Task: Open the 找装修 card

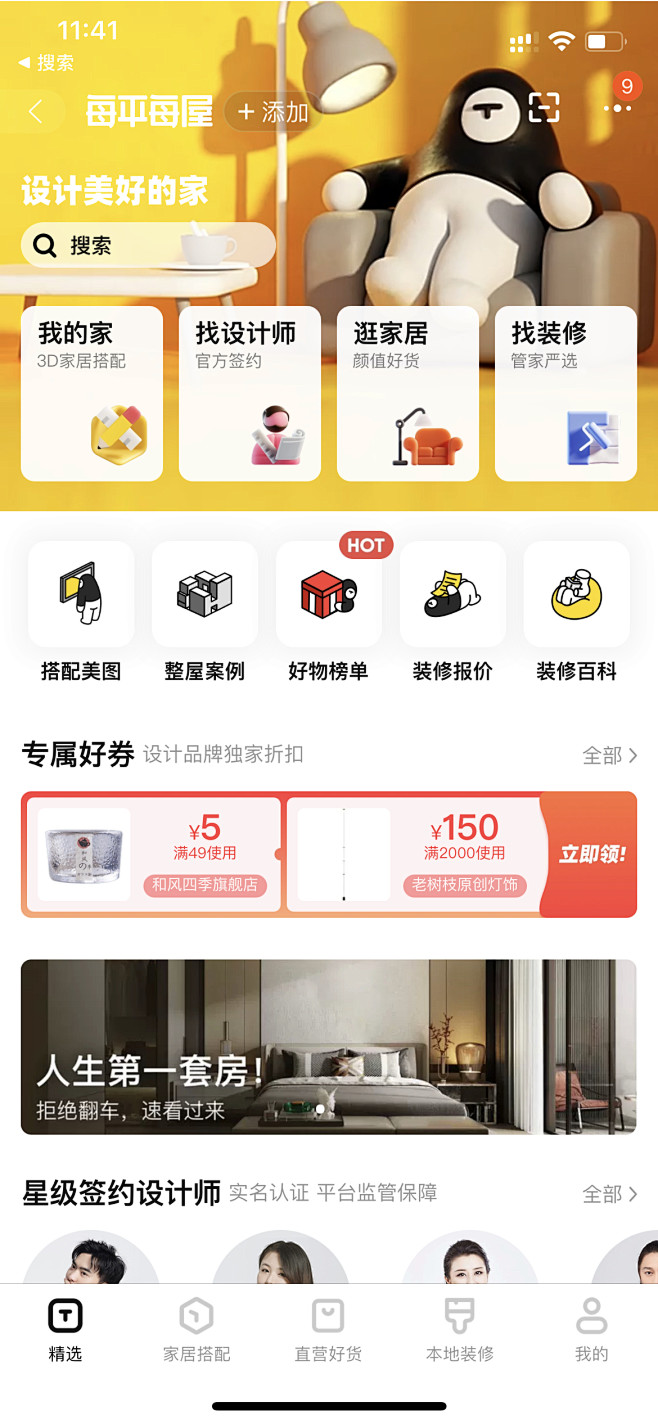Action: 566,393
